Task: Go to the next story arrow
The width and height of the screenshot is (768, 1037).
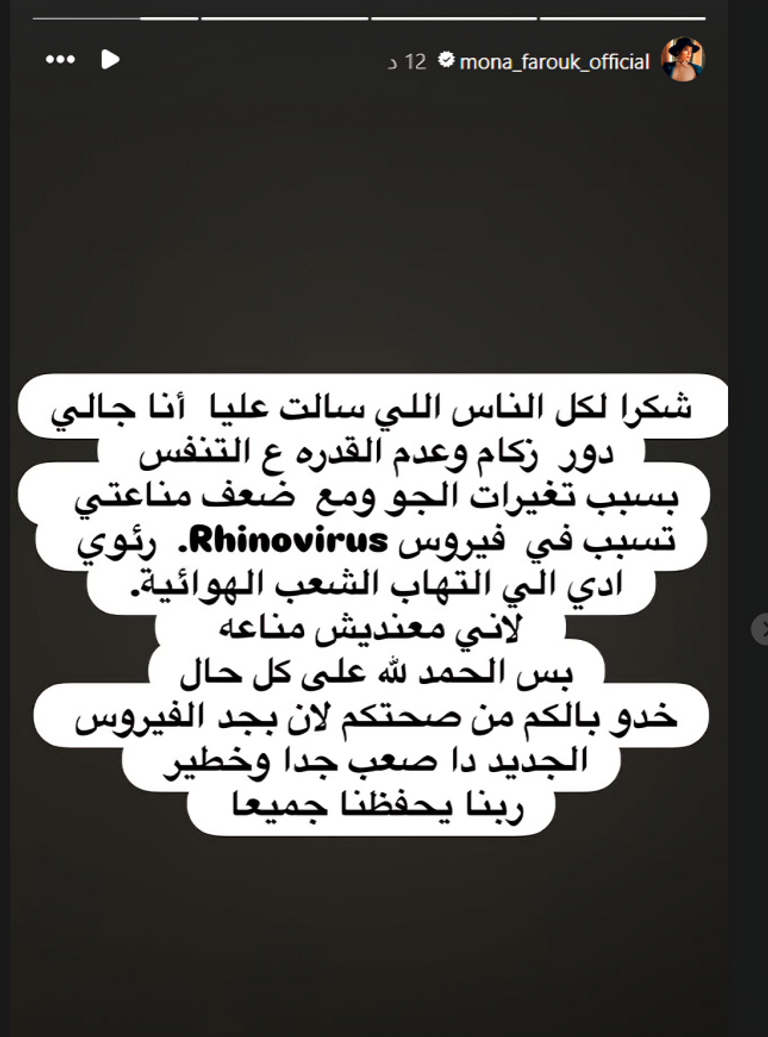Action: (x=760, y=628)
